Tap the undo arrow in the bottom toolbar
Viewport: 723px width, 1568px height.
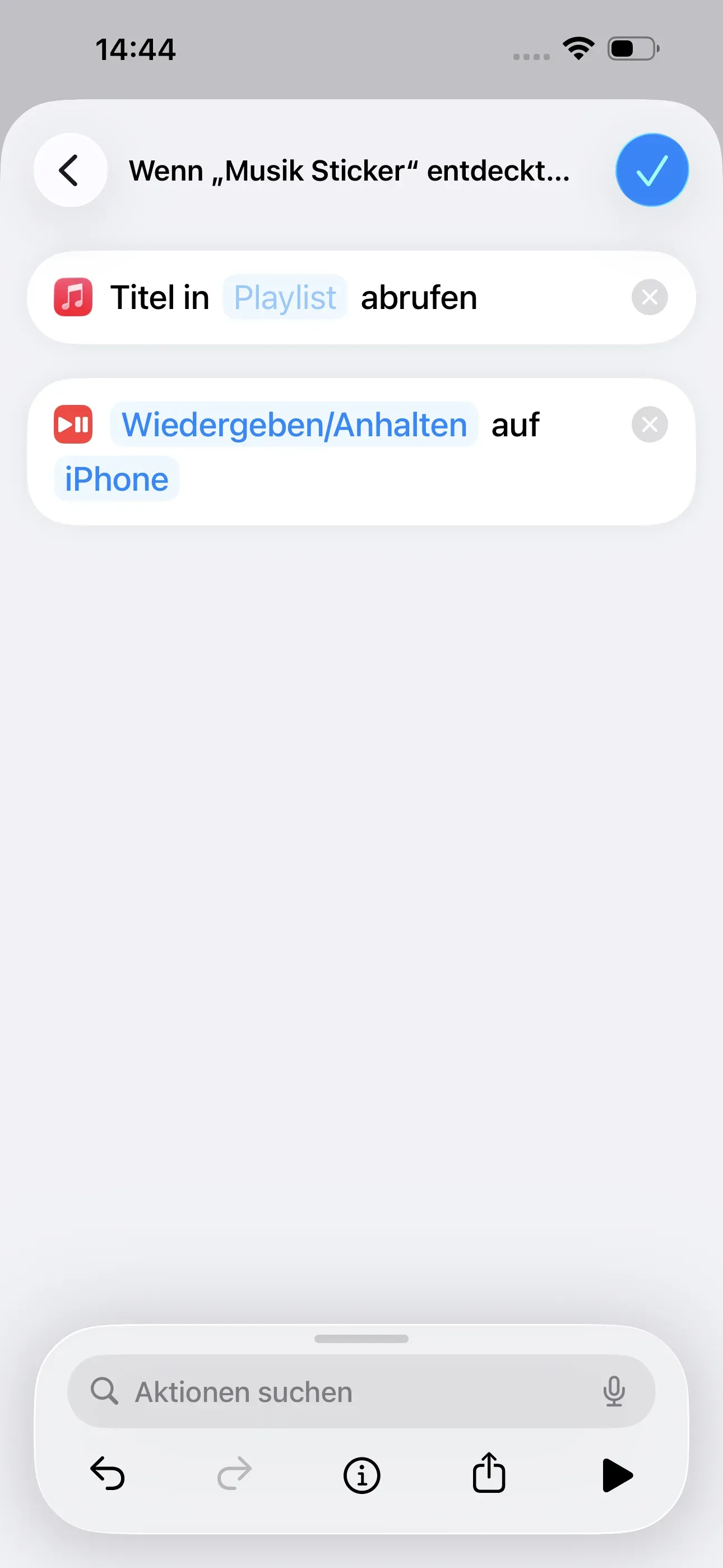tap(108, 1474)
